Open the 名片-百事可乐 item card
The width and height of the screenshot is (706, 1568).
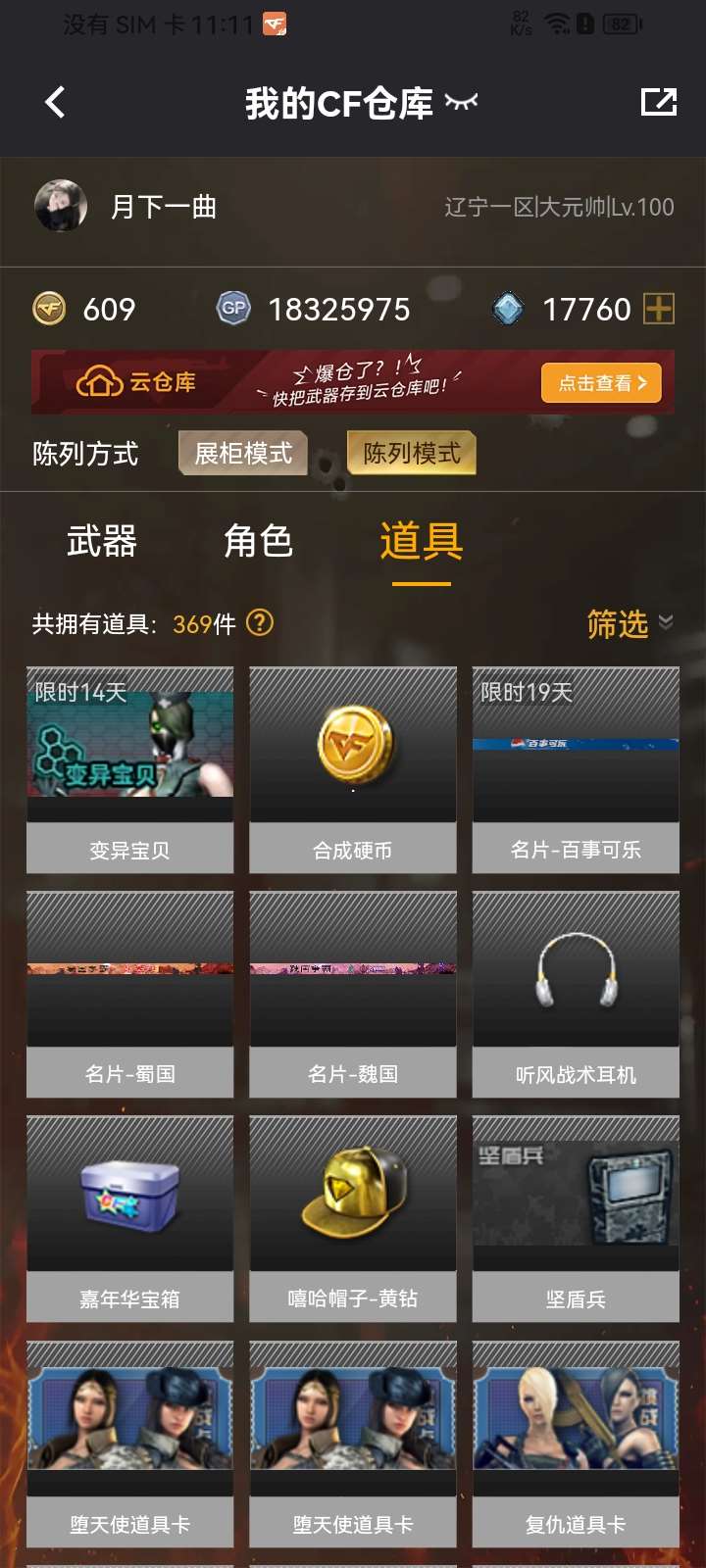coord(576,770)
